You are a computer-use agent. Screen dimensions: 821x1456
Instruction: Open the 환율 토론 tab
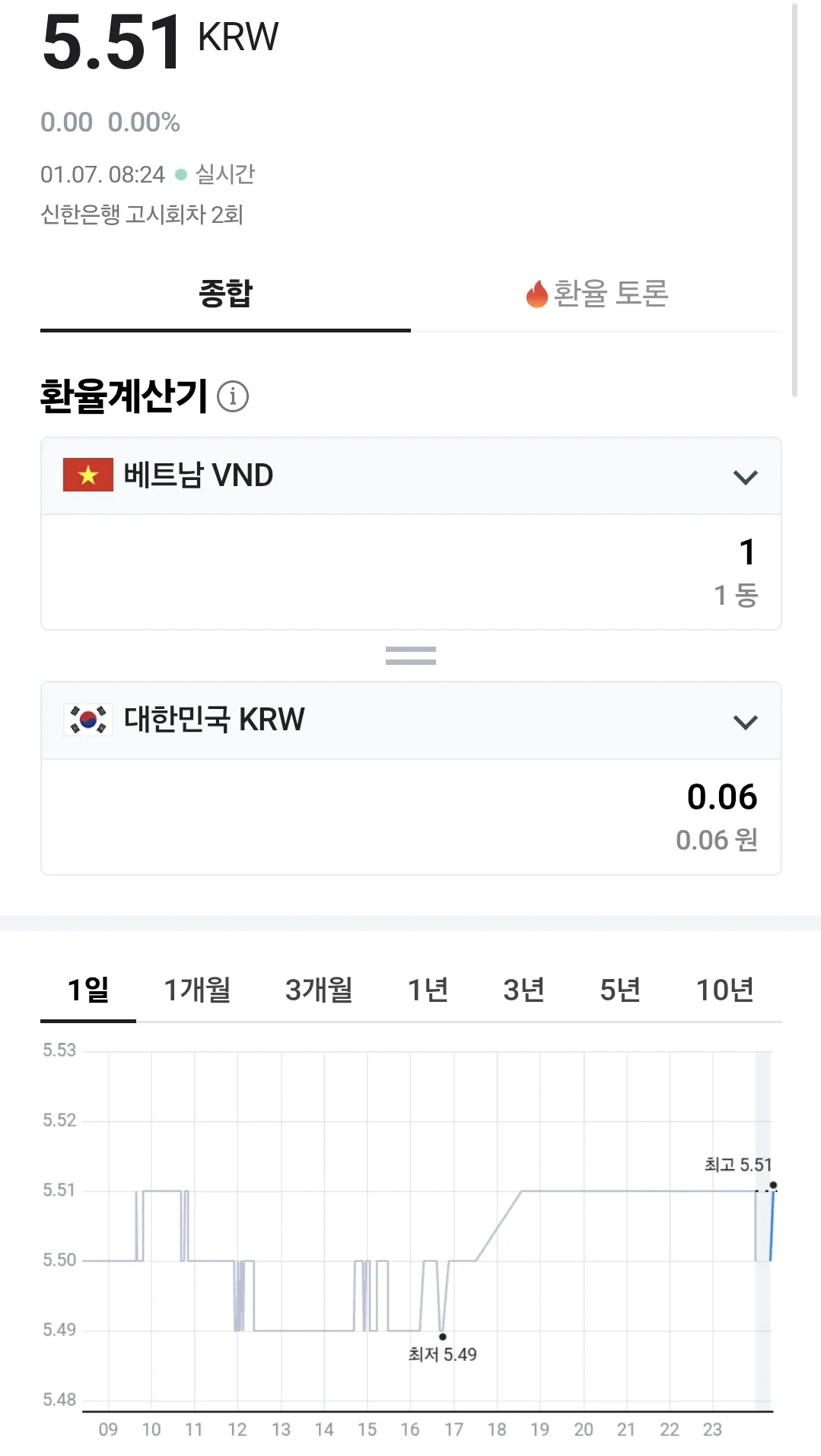pyautogui.click(x=597, y=294)
